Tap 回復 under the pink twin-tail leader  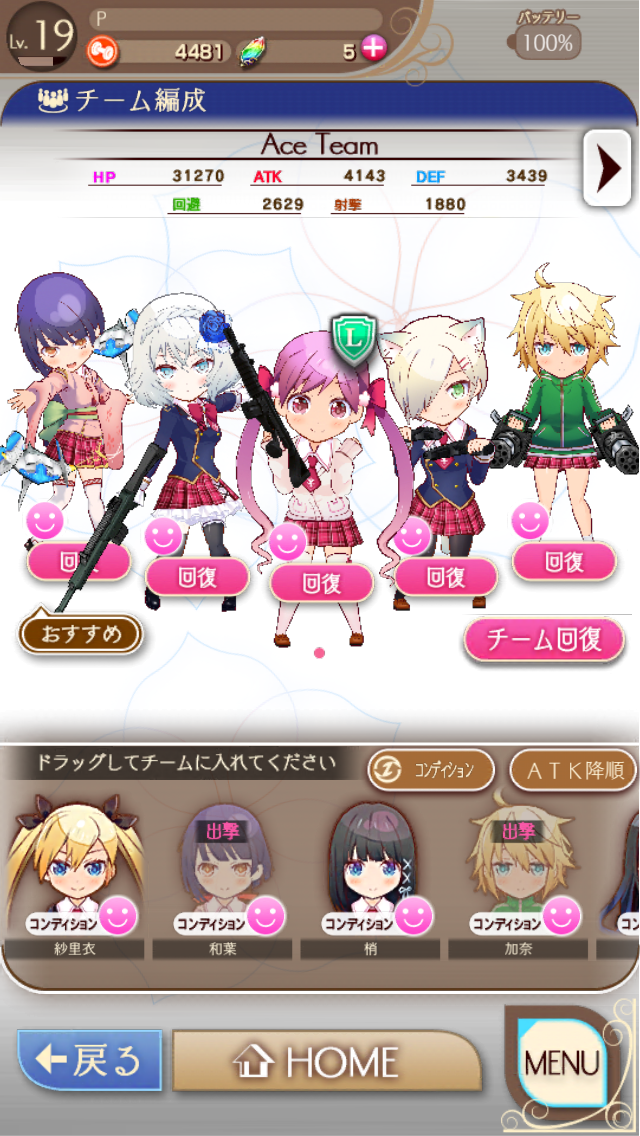tap(321, 582)
